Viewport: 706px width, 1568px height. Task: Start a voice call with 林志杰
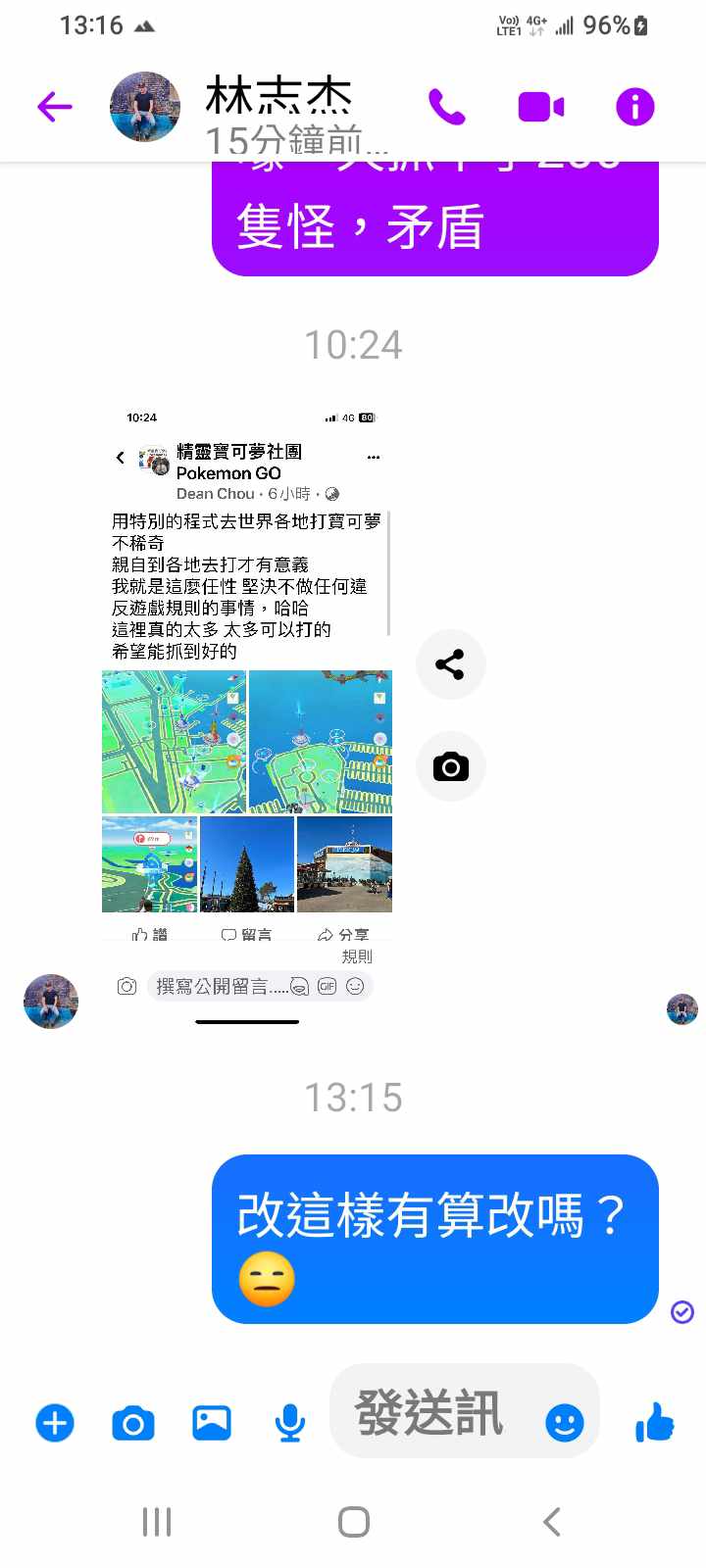point(447,107)
